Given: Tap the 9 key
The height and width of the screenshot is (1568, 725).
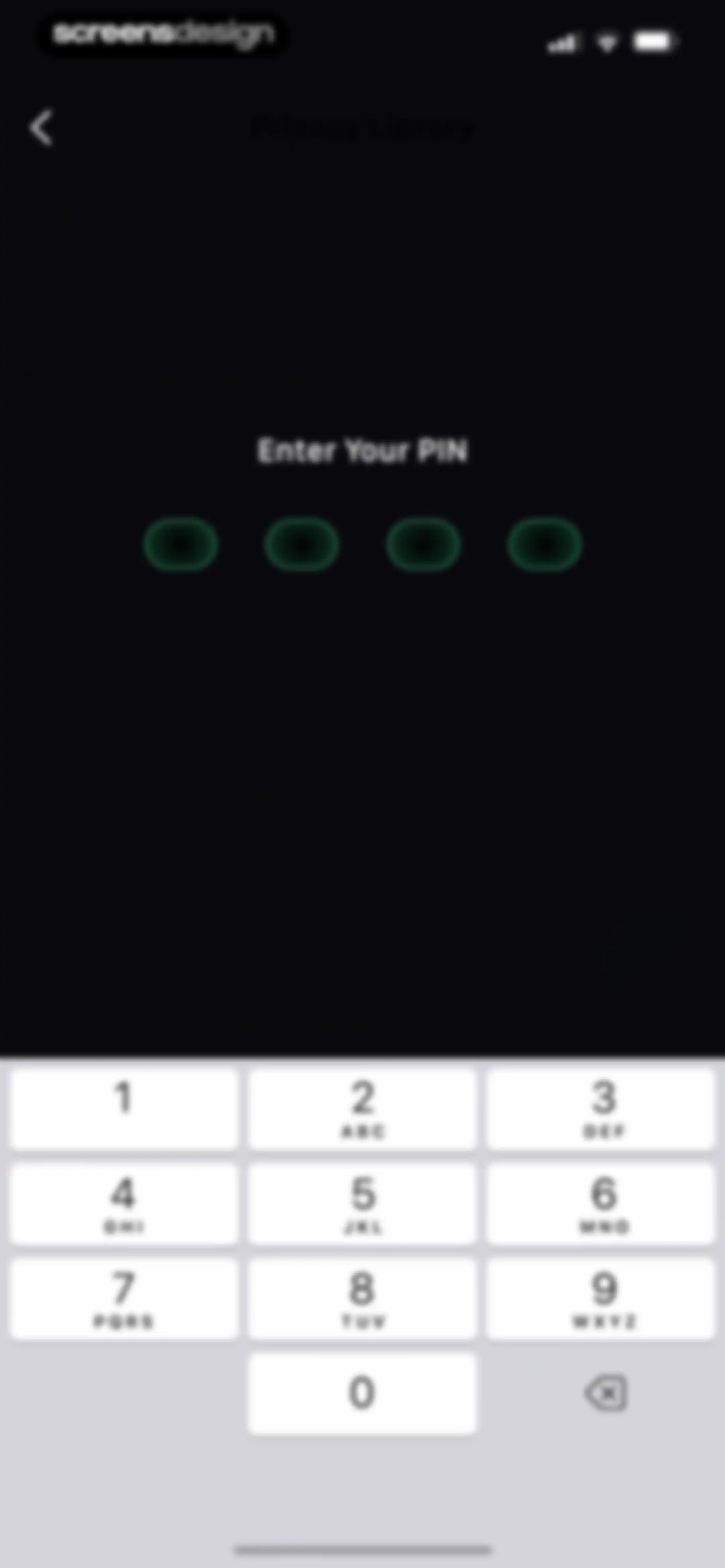Looking at the screenshot, I should click(601, 1300).
